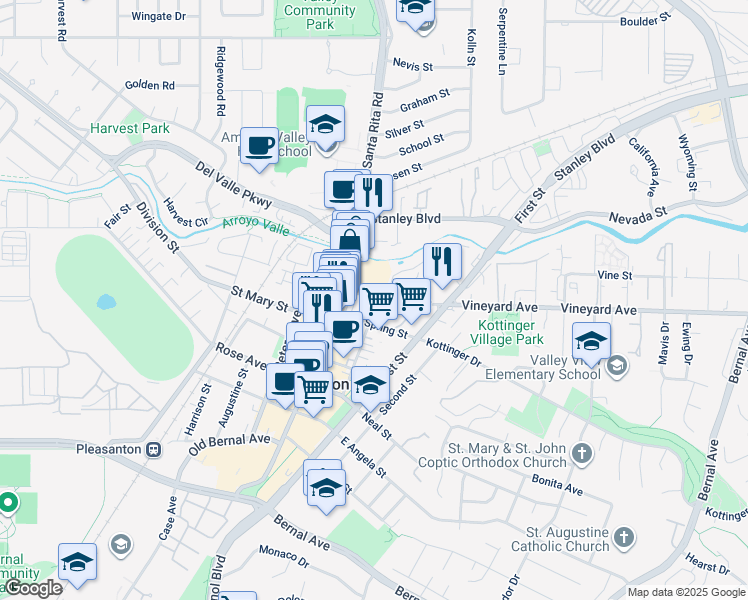
Task: Open the Pleasanton train station icon
Action: (153, 449)
